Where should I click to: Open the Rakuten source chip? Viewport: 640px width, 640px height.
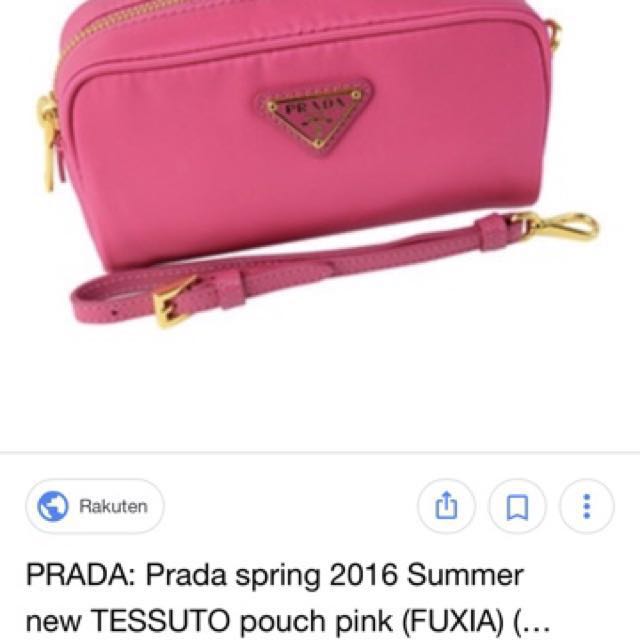(x=95, y=507)
